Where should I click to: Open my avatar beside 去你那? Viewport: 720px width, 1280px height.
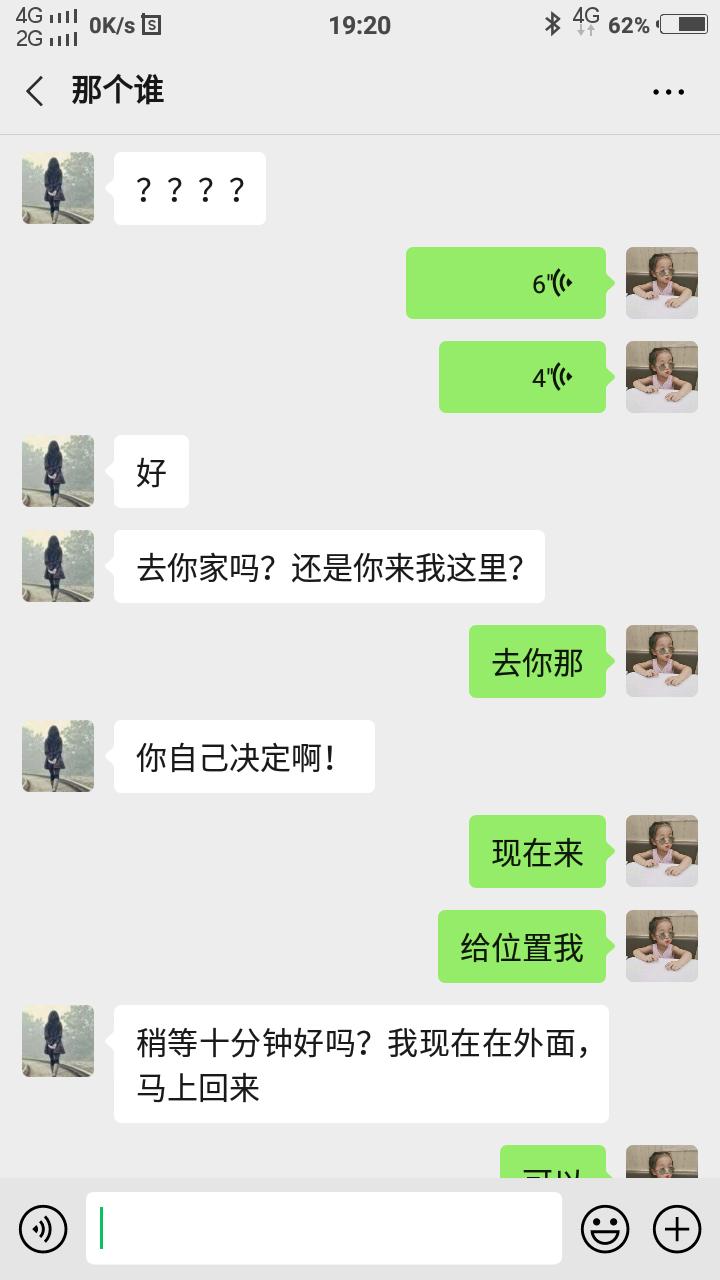tap(661, 661)
